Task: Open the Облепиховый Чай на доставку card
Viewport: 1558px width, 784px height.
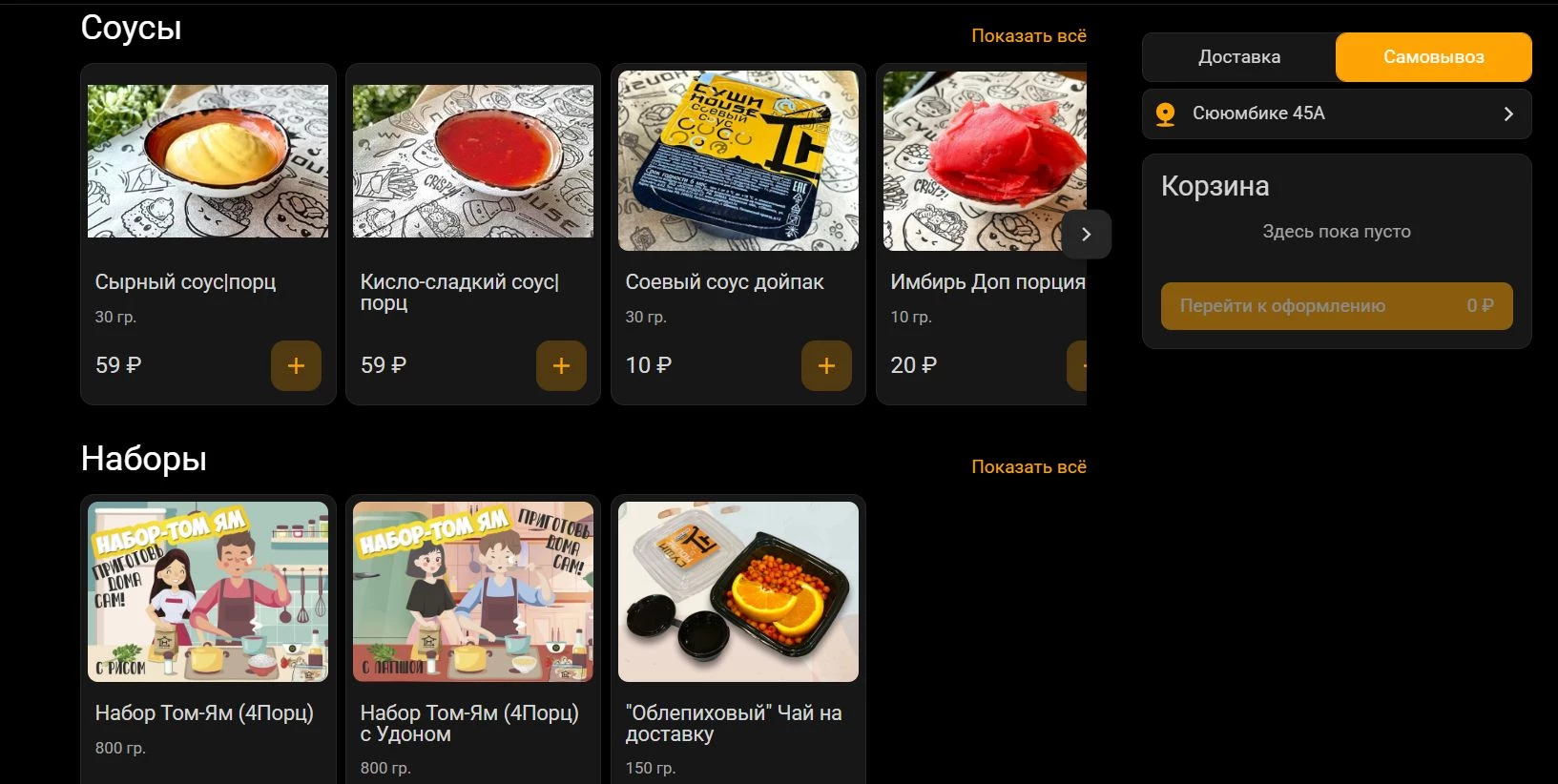Action: (x=738, y=591)
